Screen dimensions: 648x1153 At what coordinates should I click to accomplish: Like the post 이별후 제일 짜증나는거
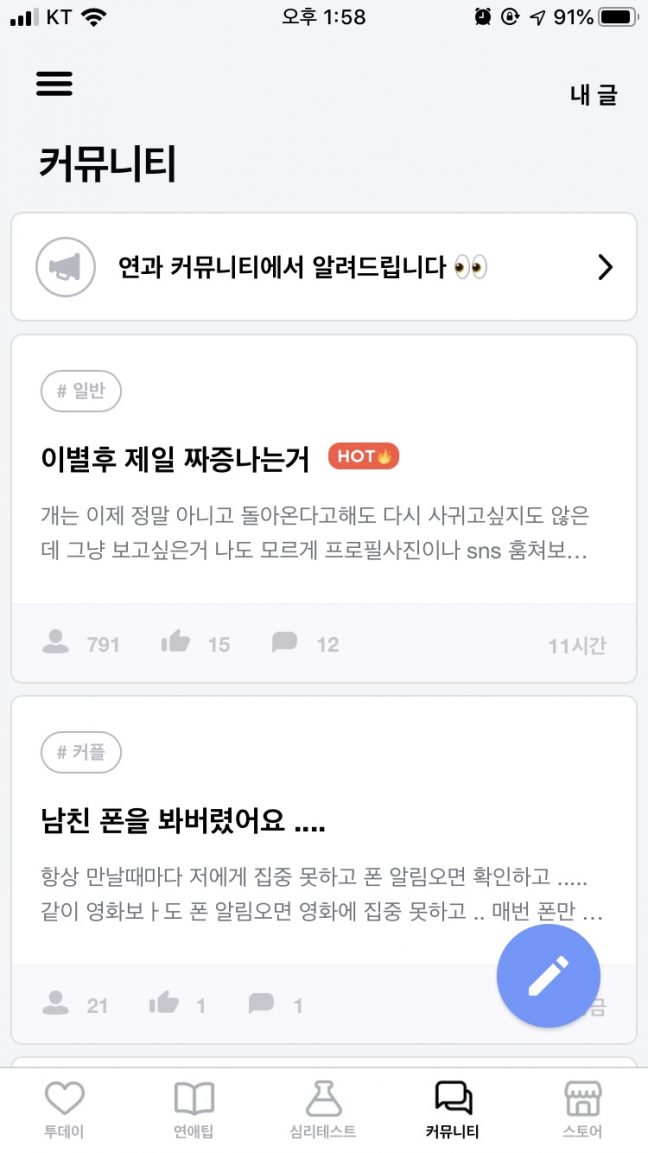click(x=176, y=643)
